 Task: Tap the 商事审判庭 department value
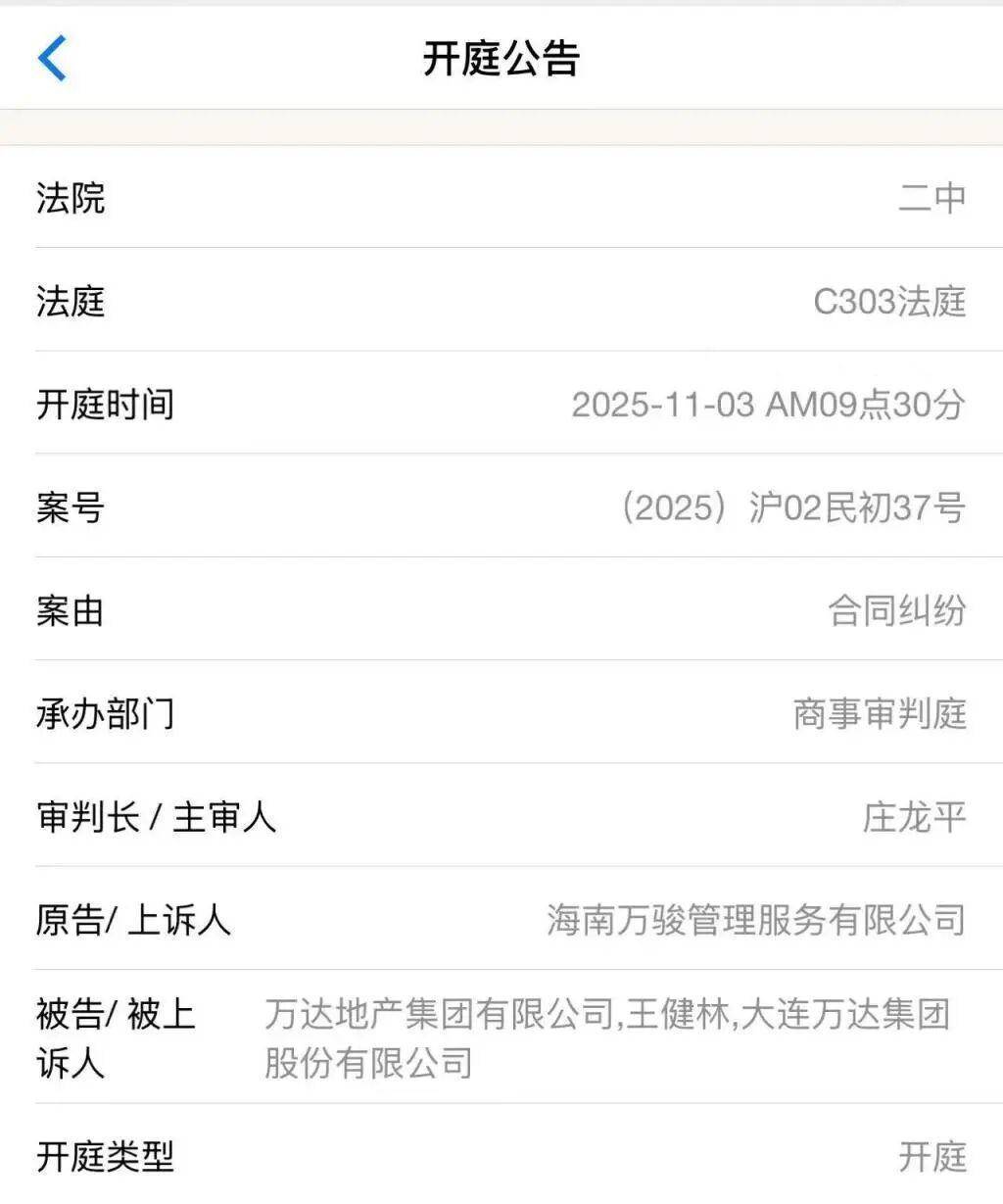[x=878, y=716]
